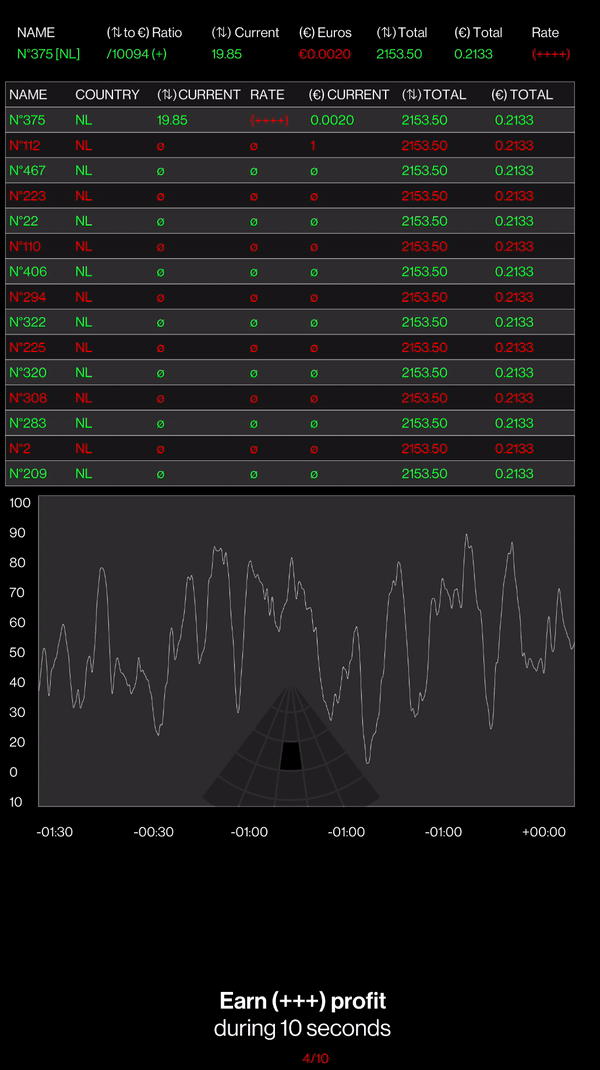Select the N°467 row
Image resolution: width=600 pixels, height=1070 pixels.
click(x=289, y=171)
